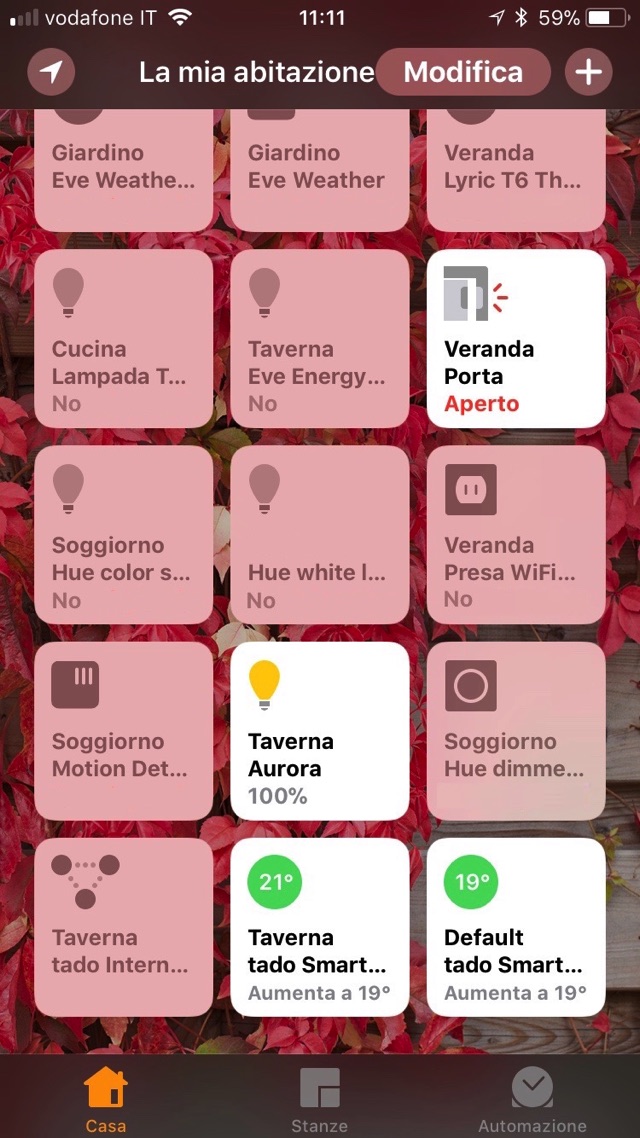Tap the location arrow icon
Viewport: 640px width, 1138px height.
51,73
